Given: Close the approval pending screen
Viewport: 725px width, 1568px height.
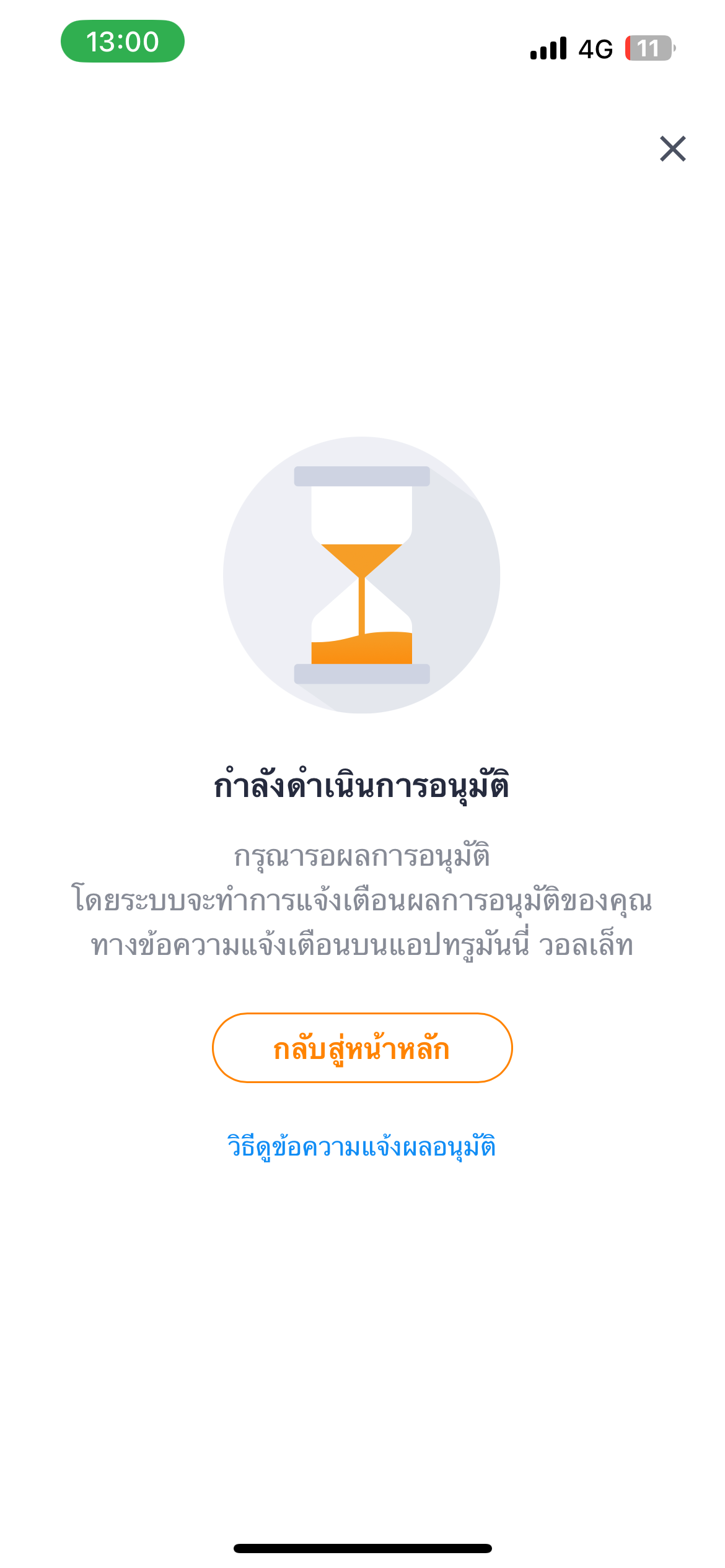Looking at the screenshot, I should [672, 149].
